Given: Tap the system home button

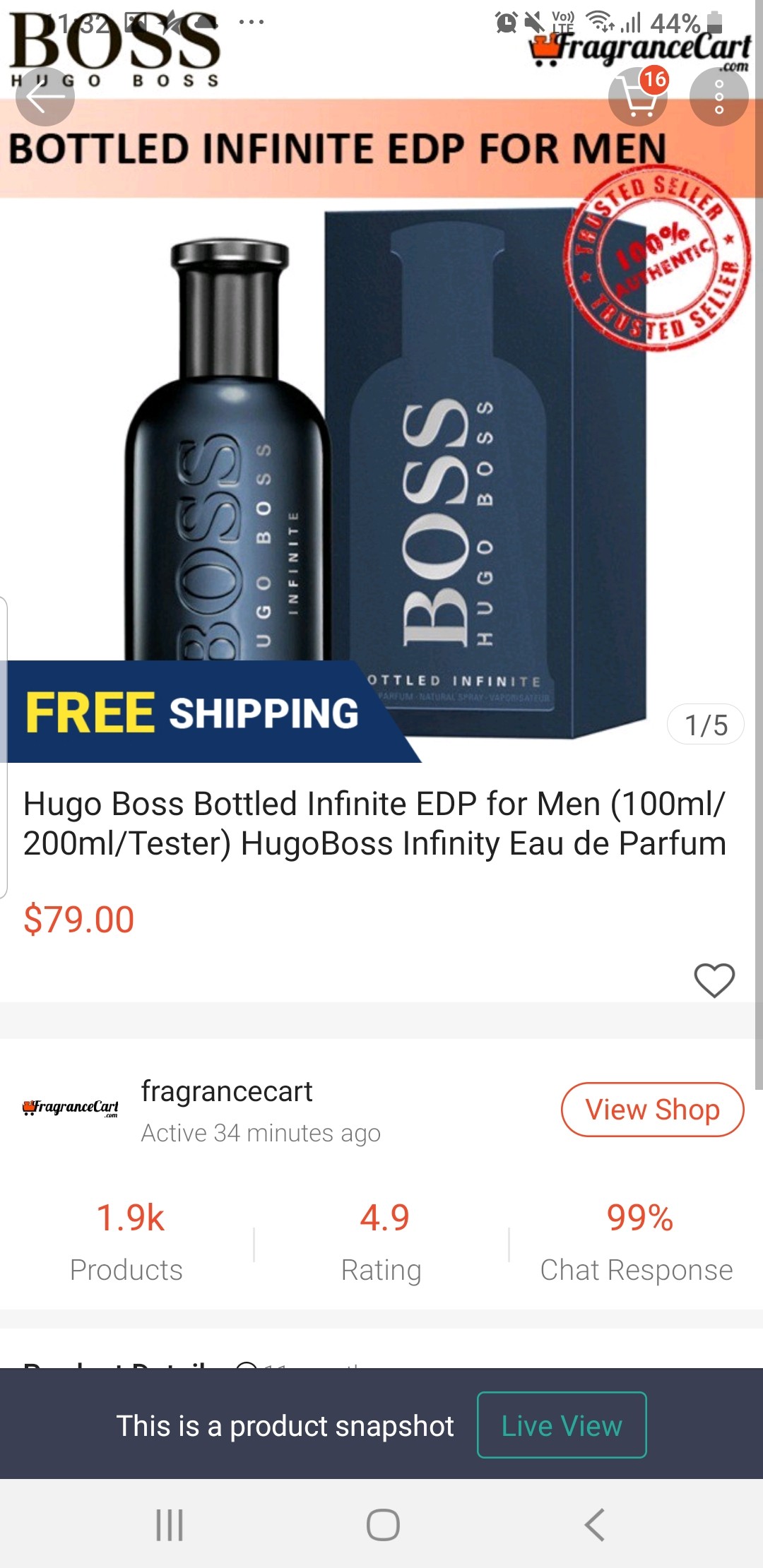Looking at the screenshot, I should 382,1524.
